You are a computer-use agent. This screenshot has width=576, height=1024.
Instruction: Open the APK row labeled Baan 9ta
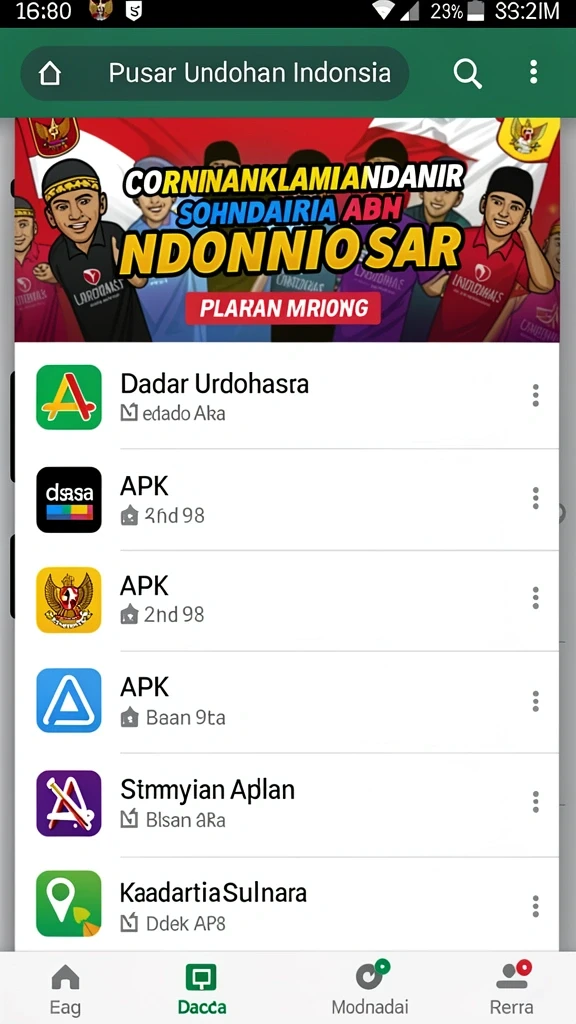[x=287, y=701]
